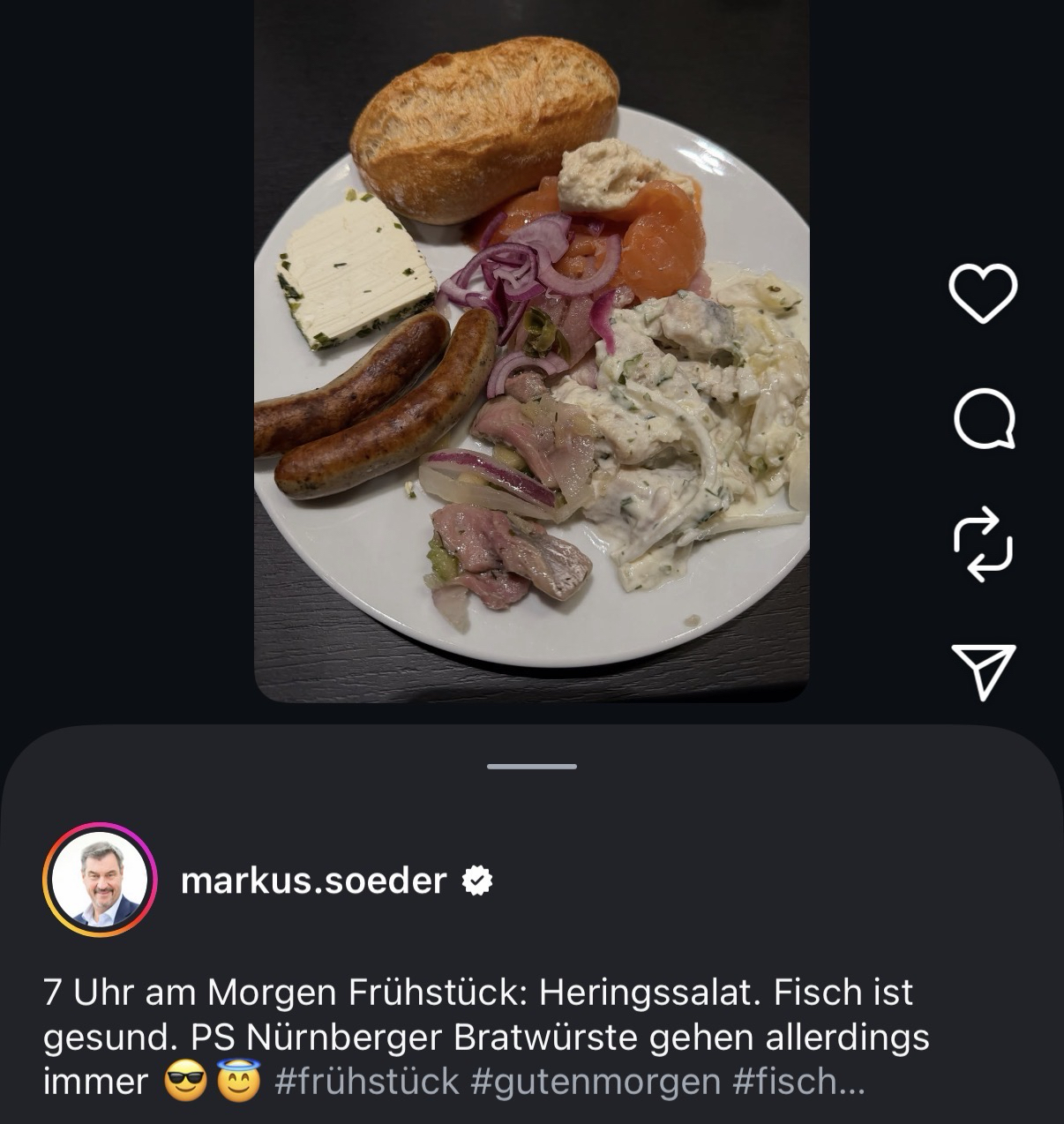Open markus.soeder profile picture story
Image resolution: width=1064 pixels, height=1124 pixels.
(99, 880)
